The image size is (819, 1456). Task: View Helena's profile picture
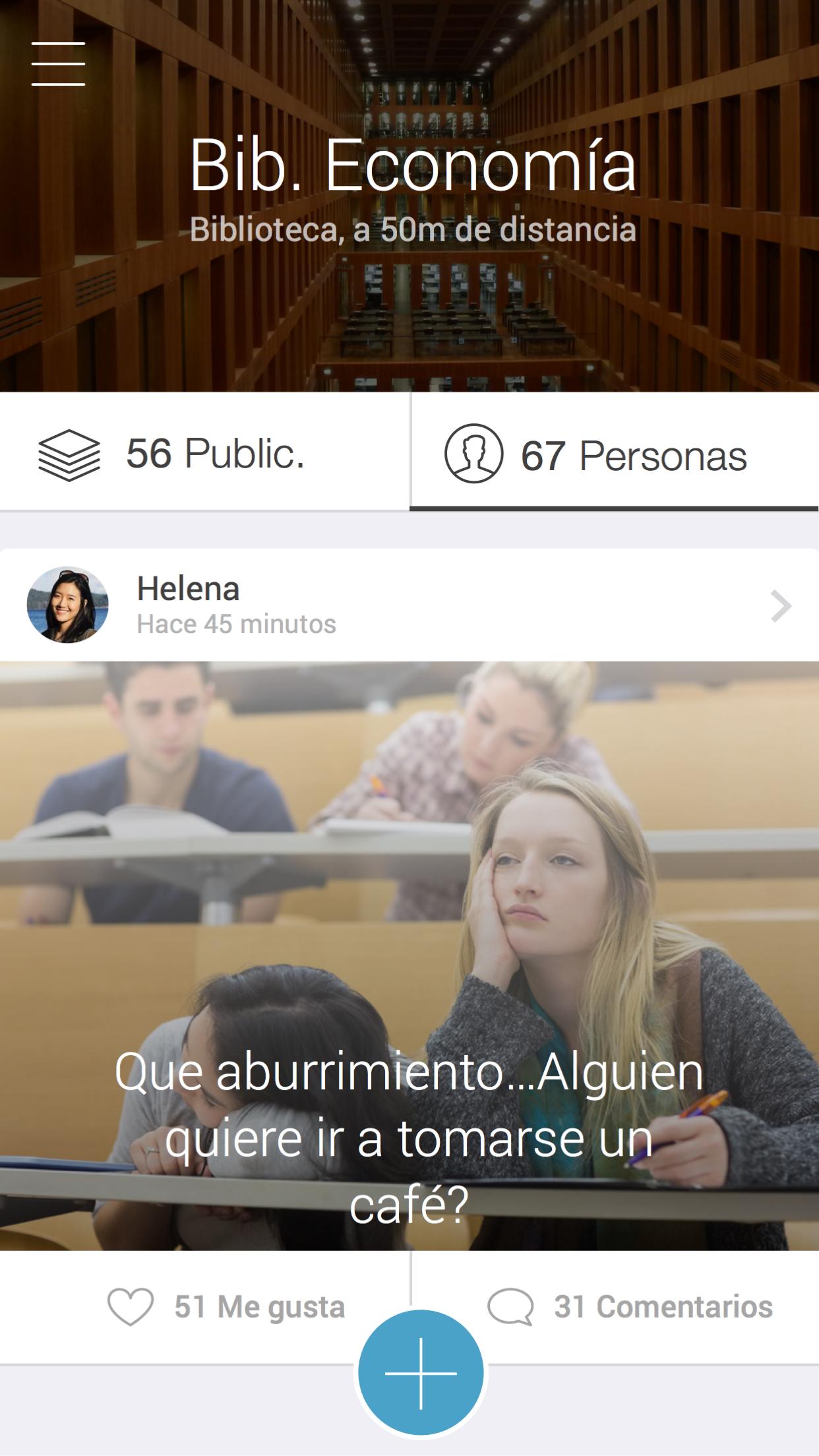coord(67,605)
